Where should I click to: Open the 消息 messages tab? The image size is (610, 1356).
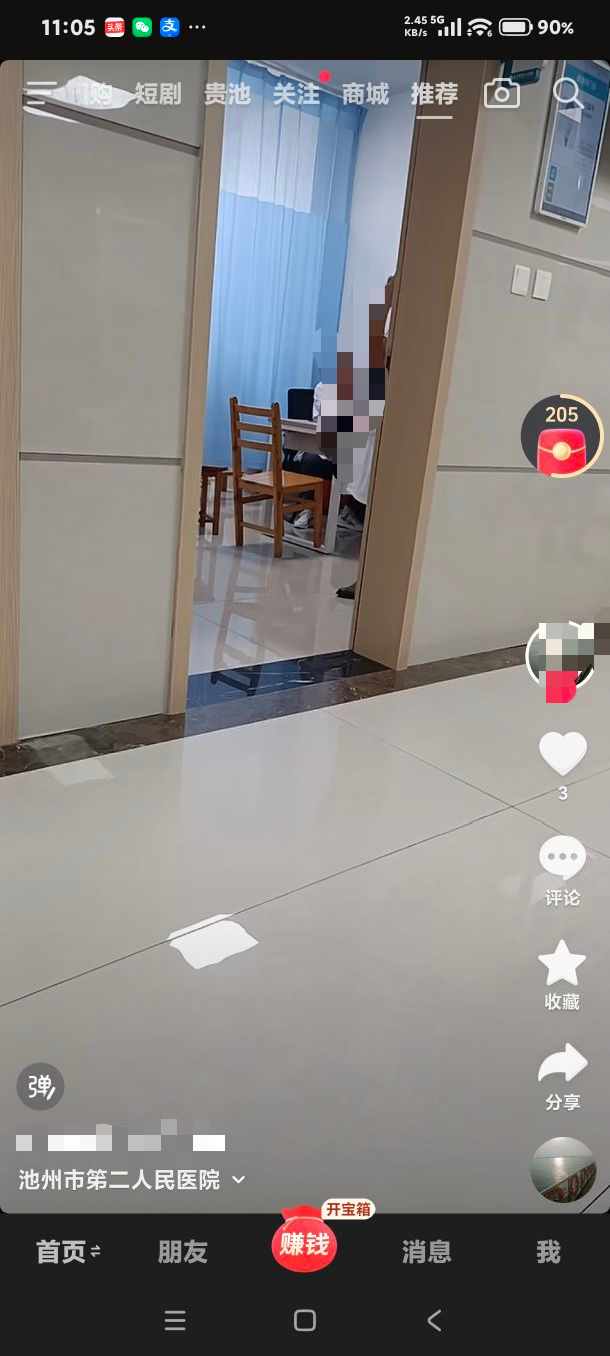(x=427, y=1252)
